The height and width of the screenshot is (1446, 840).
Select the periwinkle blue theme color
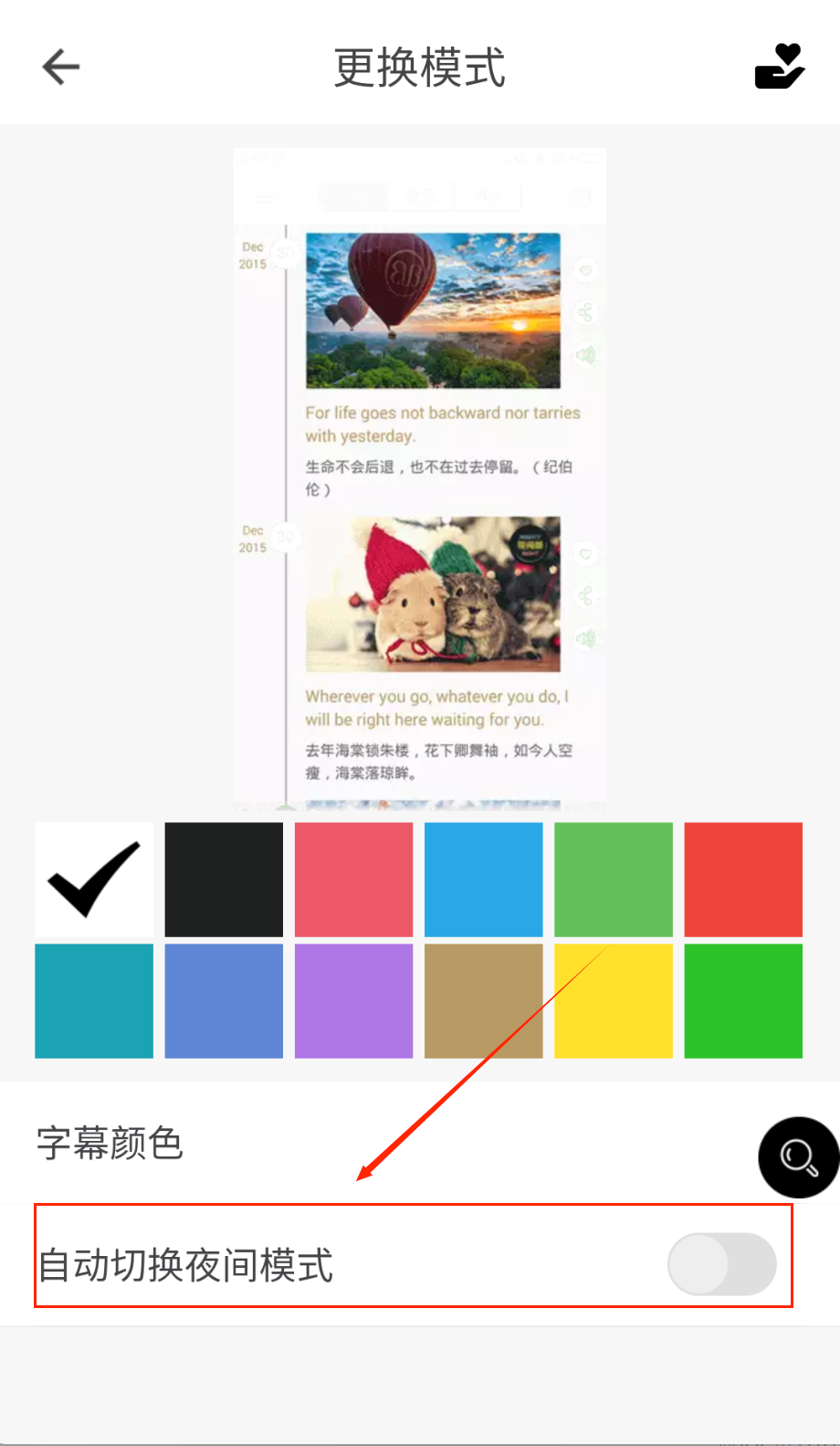click(224, 1001)
